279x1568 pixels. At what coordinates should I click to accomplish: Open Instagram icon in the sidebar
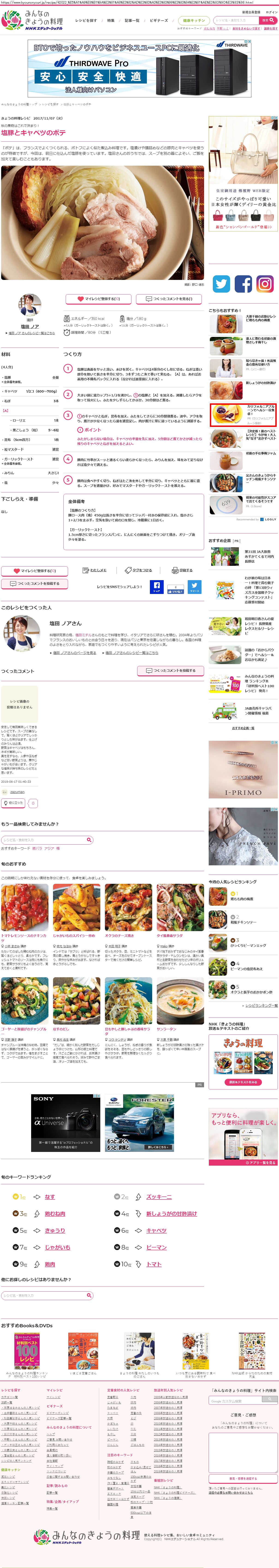pyautogui.click(x=264, y=284)
